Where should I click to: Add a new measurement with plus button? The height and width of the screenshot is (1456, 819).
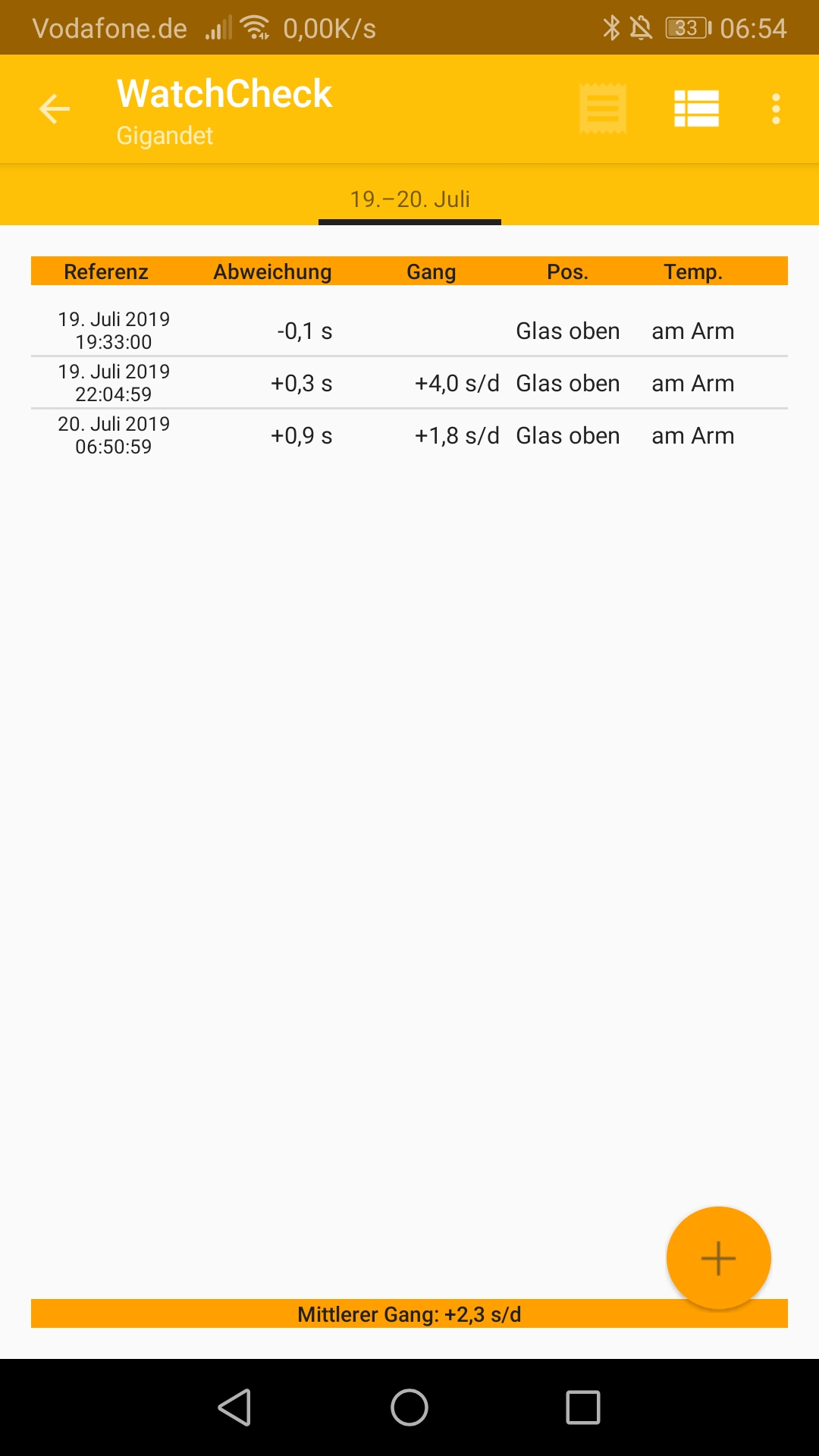tap(718, 1258)
